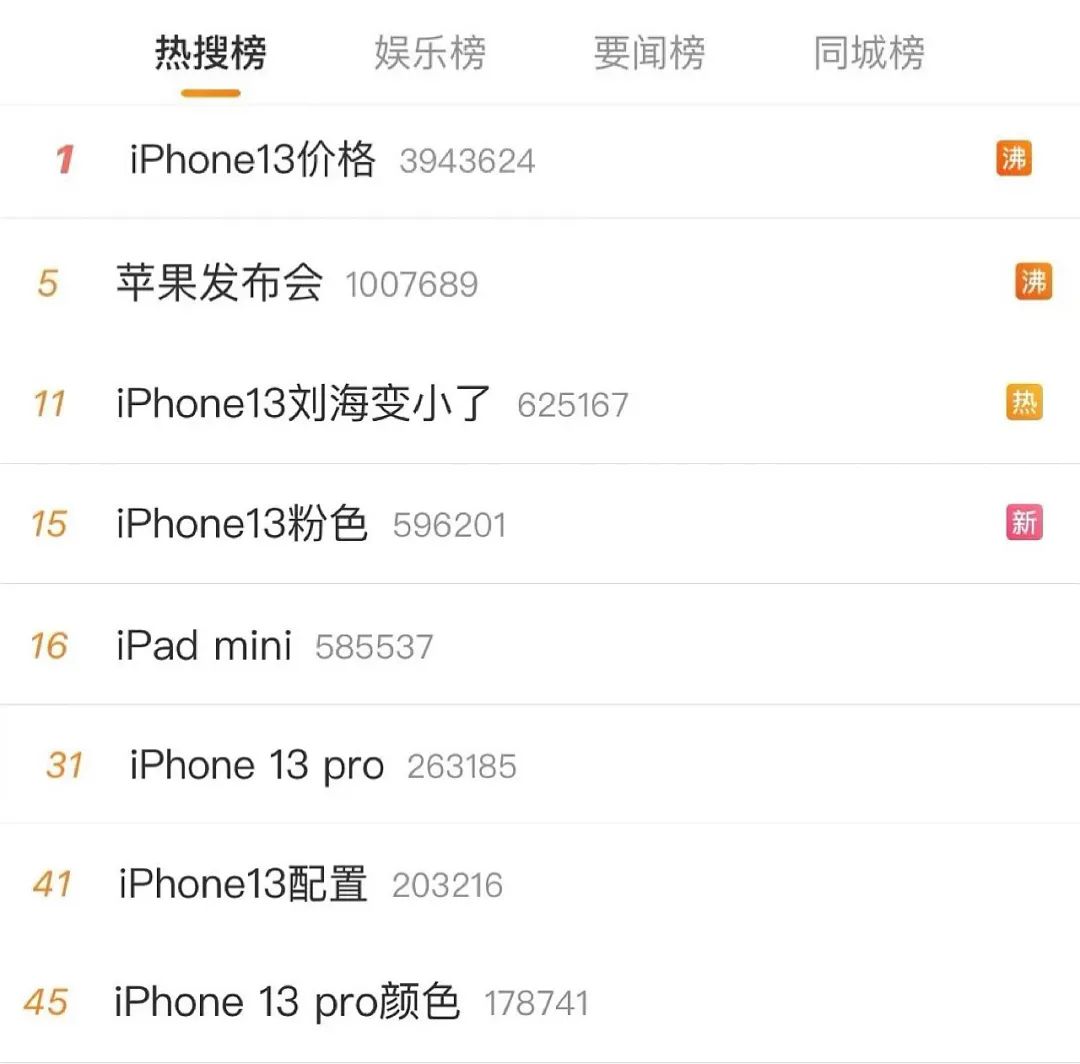
Task: Select the 热搜榜 tab
Action: 211,52
